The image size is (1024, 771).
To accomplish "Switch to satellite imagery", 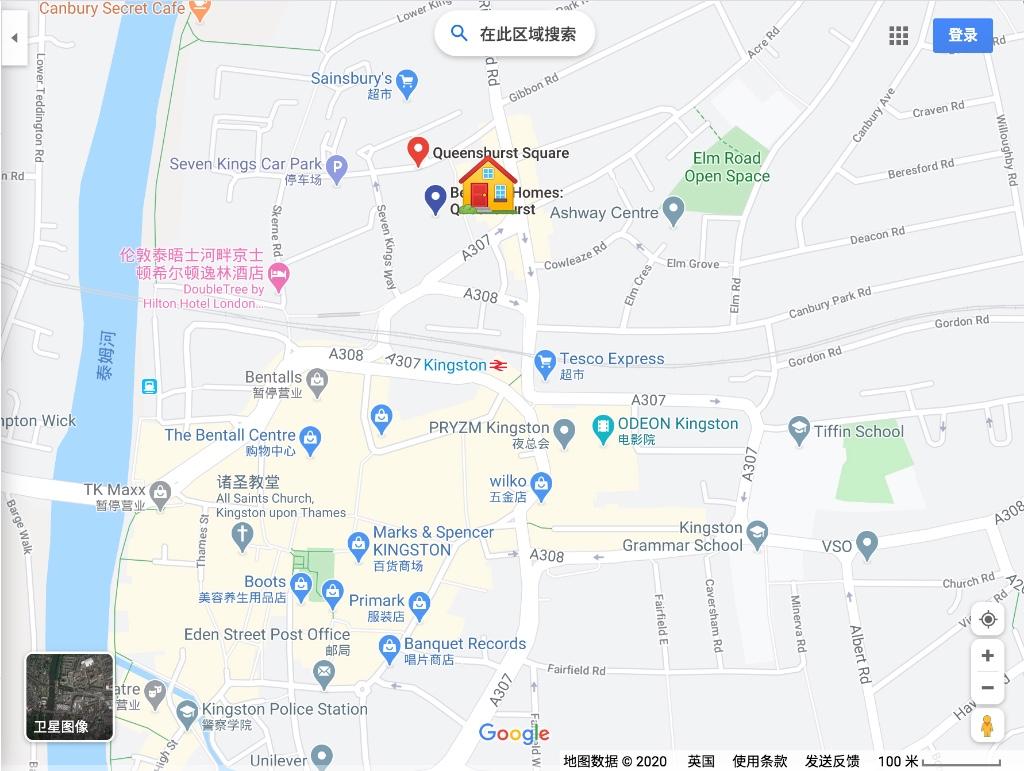I will click(x=69, y=696).
